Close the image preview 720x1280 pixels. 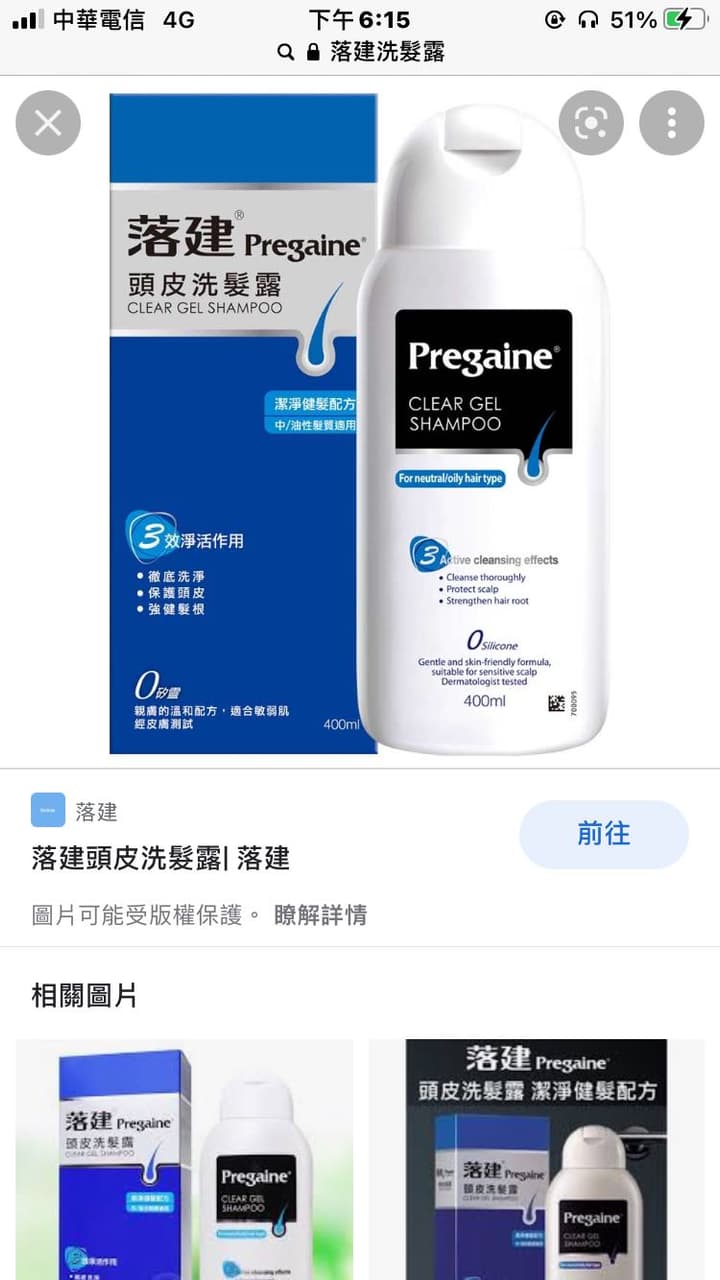click(48, 123)
